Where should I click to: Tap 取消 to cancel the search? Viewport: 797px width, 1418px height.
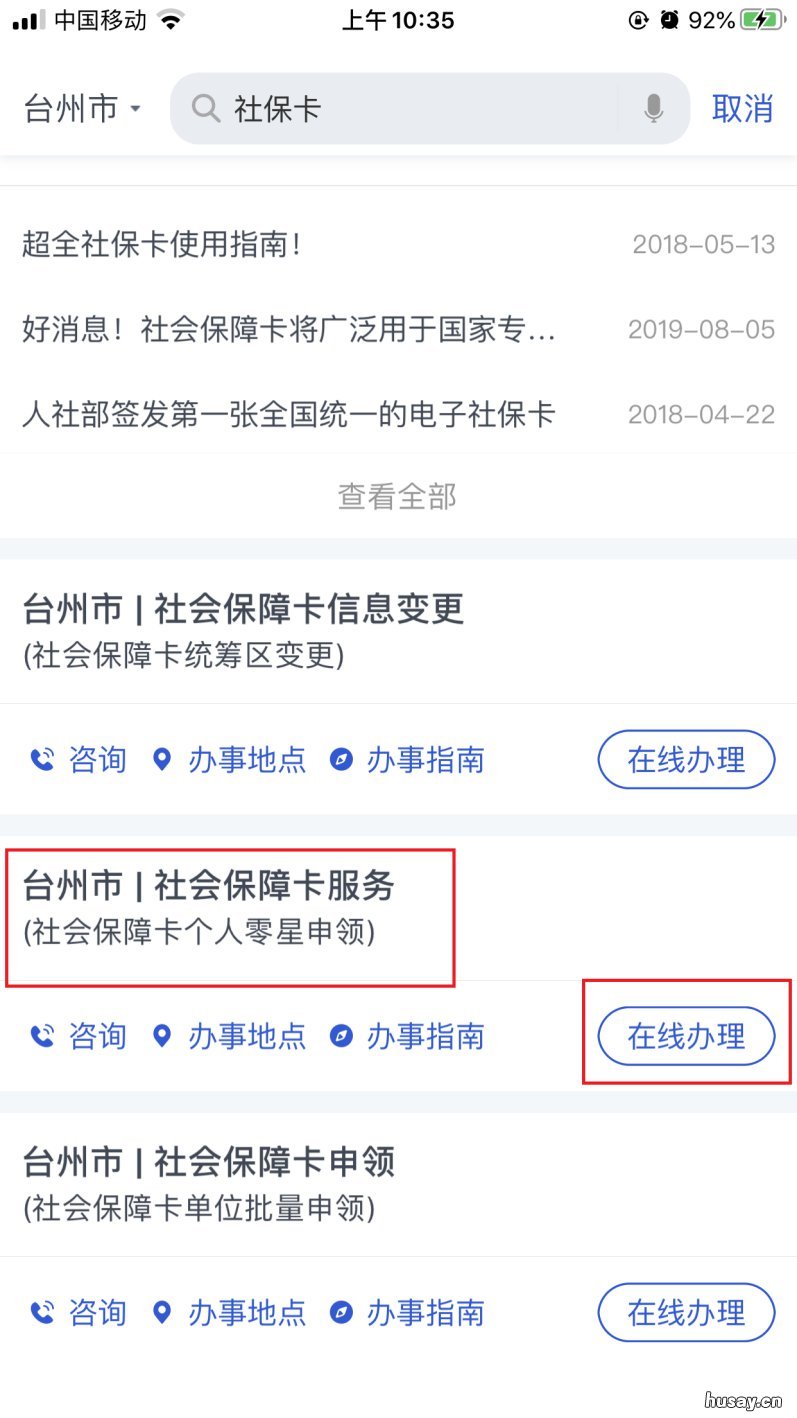[743, 109]
